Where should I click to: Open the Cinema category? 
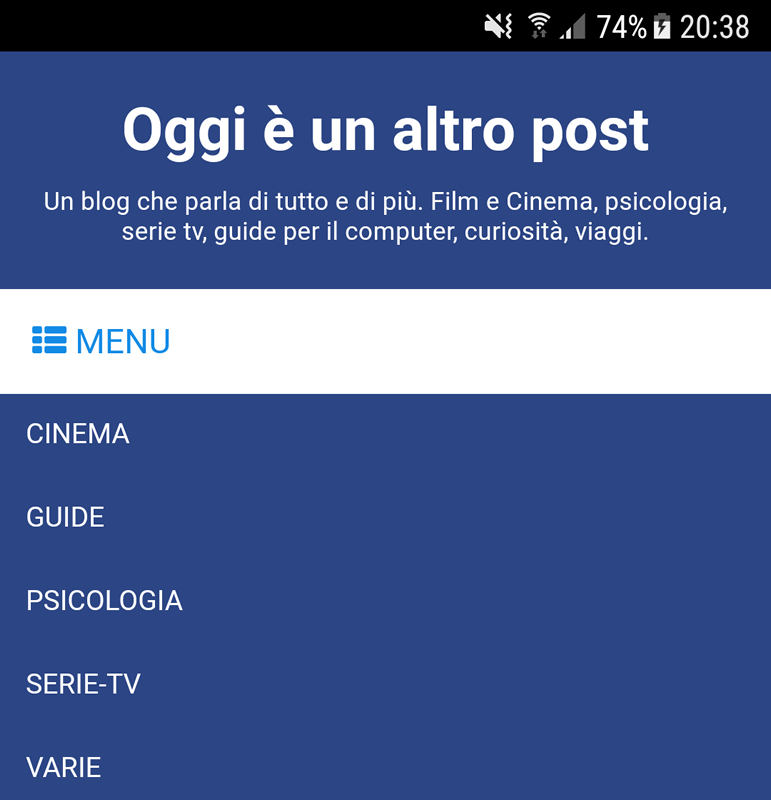tap(78, 434)
